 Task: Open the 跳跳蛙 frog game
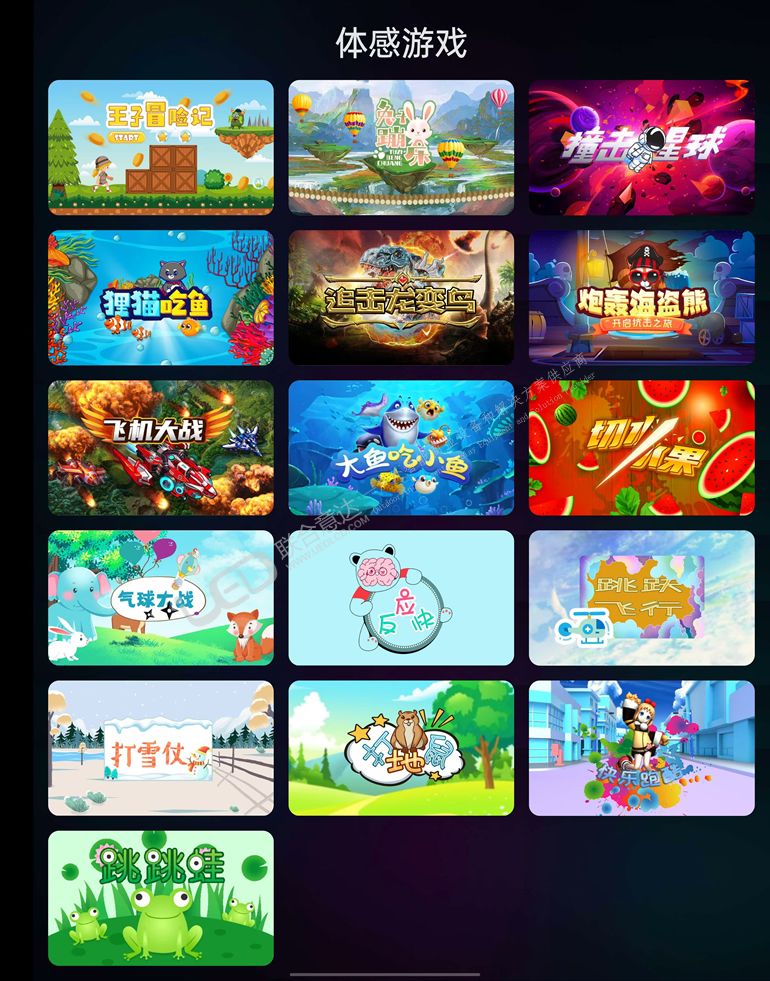161,898
